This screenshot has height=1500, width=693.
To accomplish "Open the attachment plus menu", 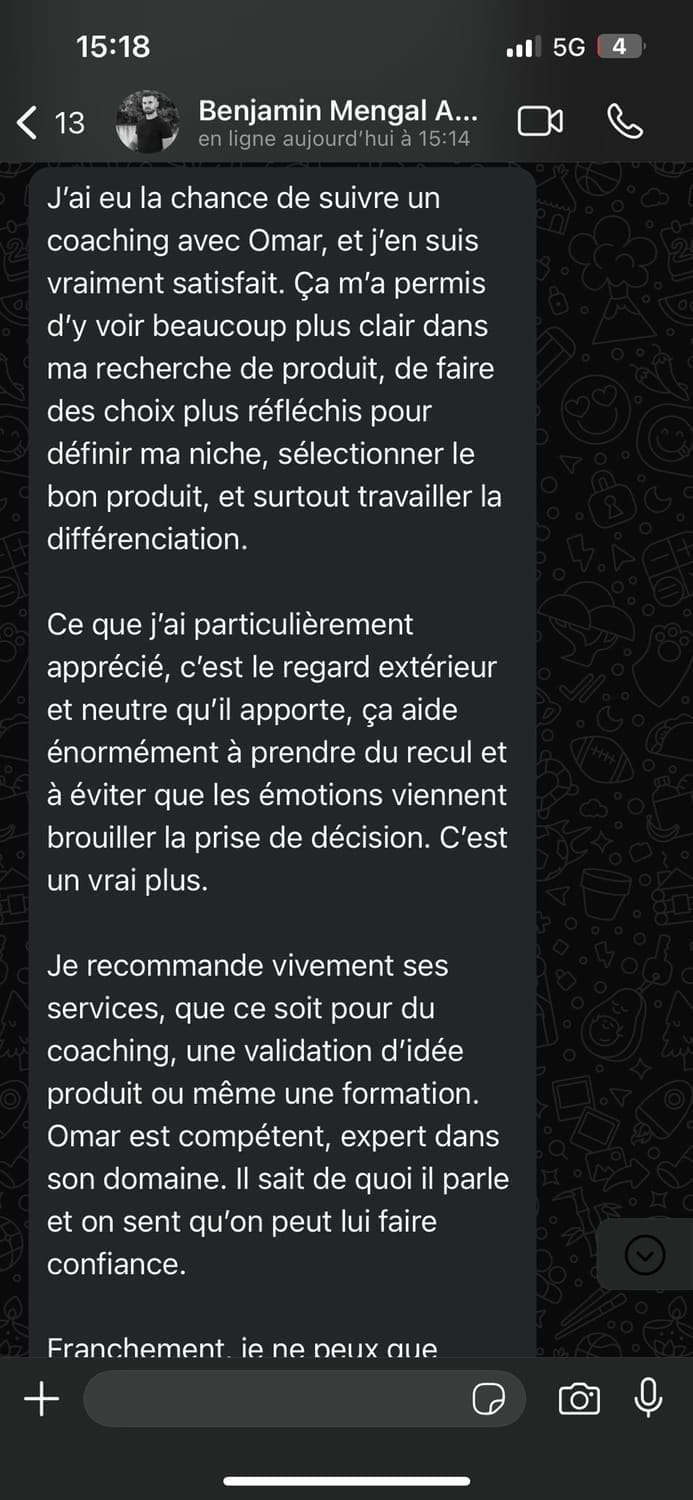I will coord(41,1398).
